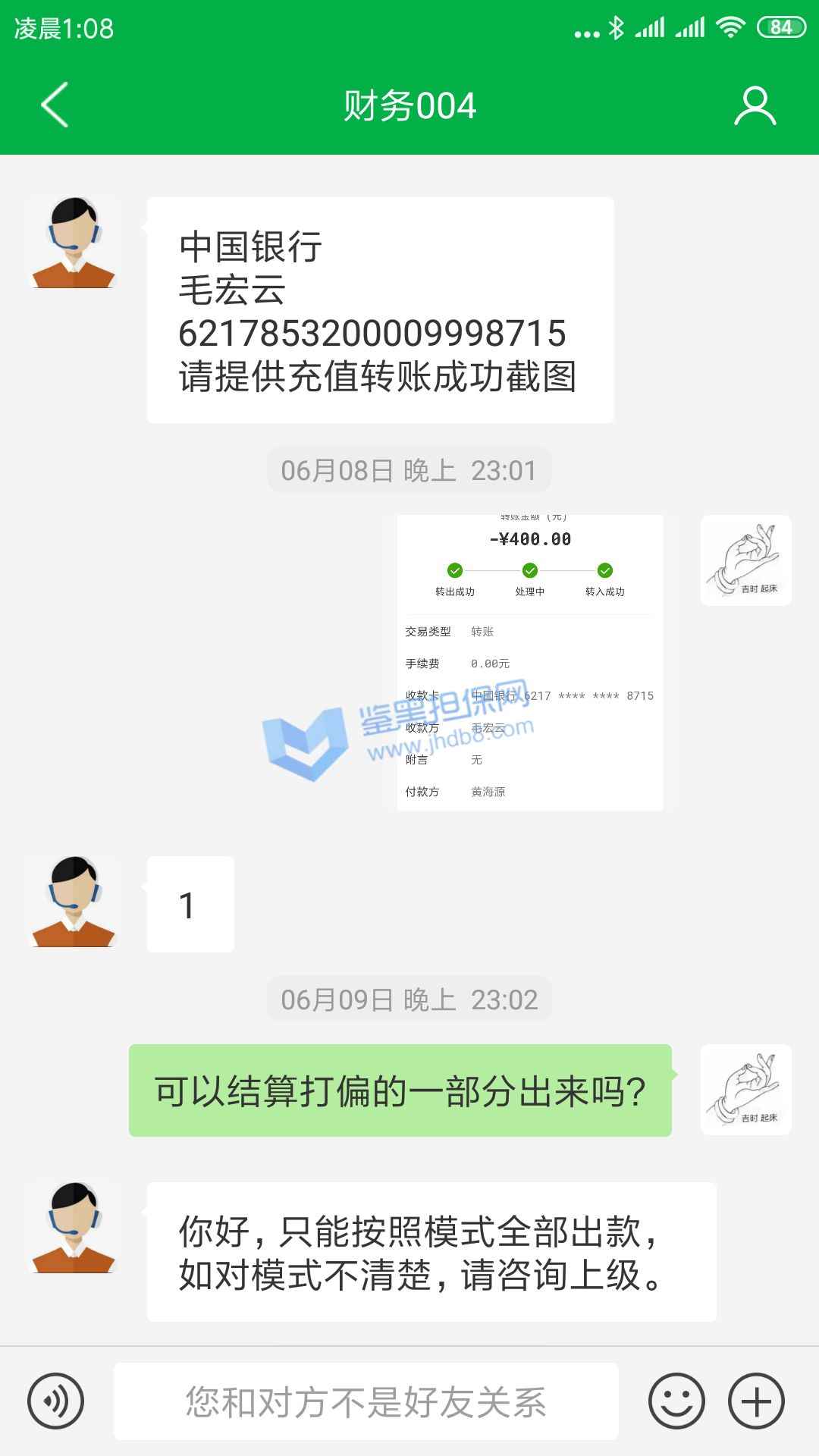Tap the message input field

pyautogui.click(x=366, y=1401)
